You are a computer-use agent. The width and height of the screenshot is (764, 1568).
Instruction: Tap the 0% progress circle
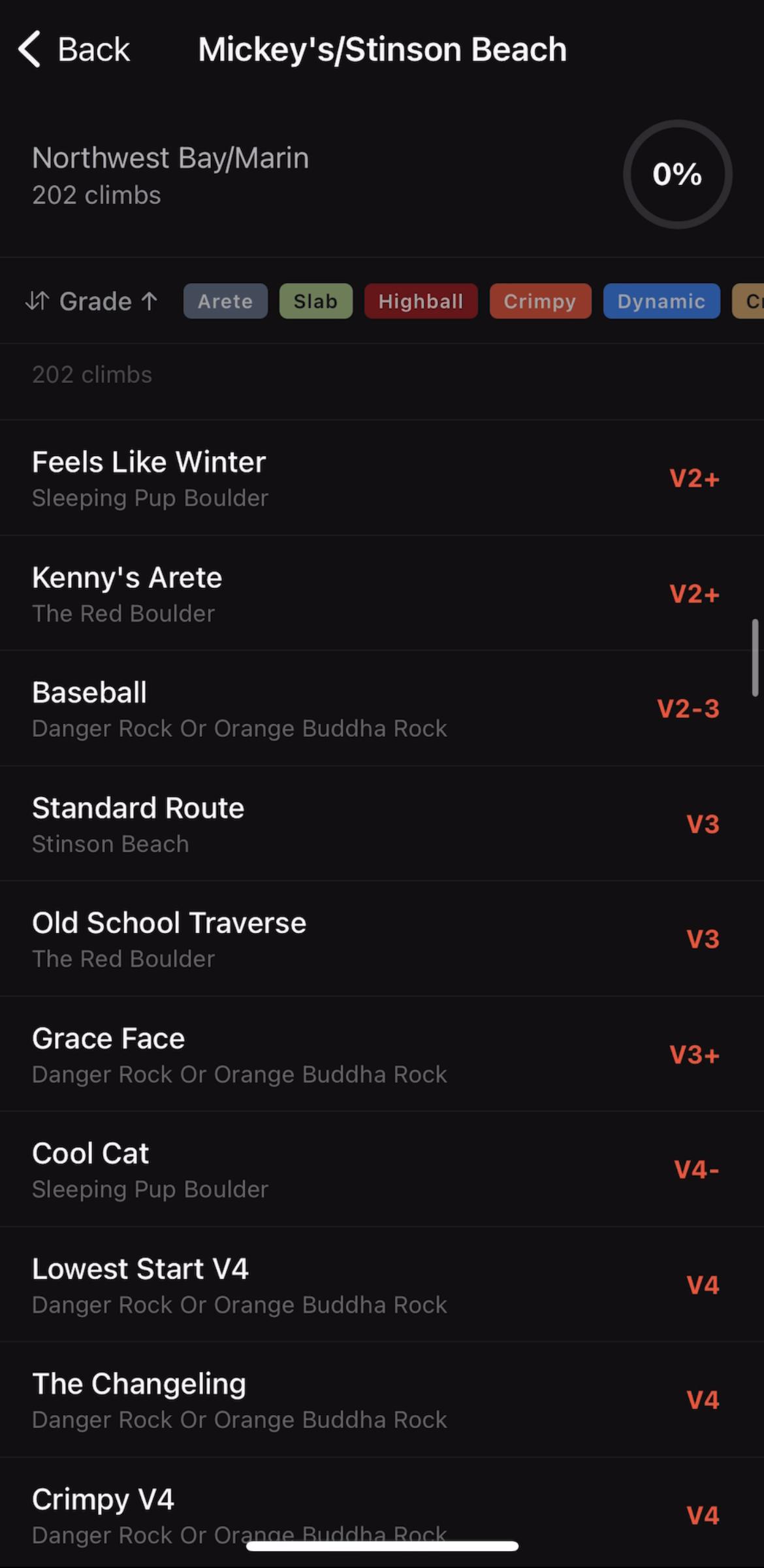coord(676,174)
